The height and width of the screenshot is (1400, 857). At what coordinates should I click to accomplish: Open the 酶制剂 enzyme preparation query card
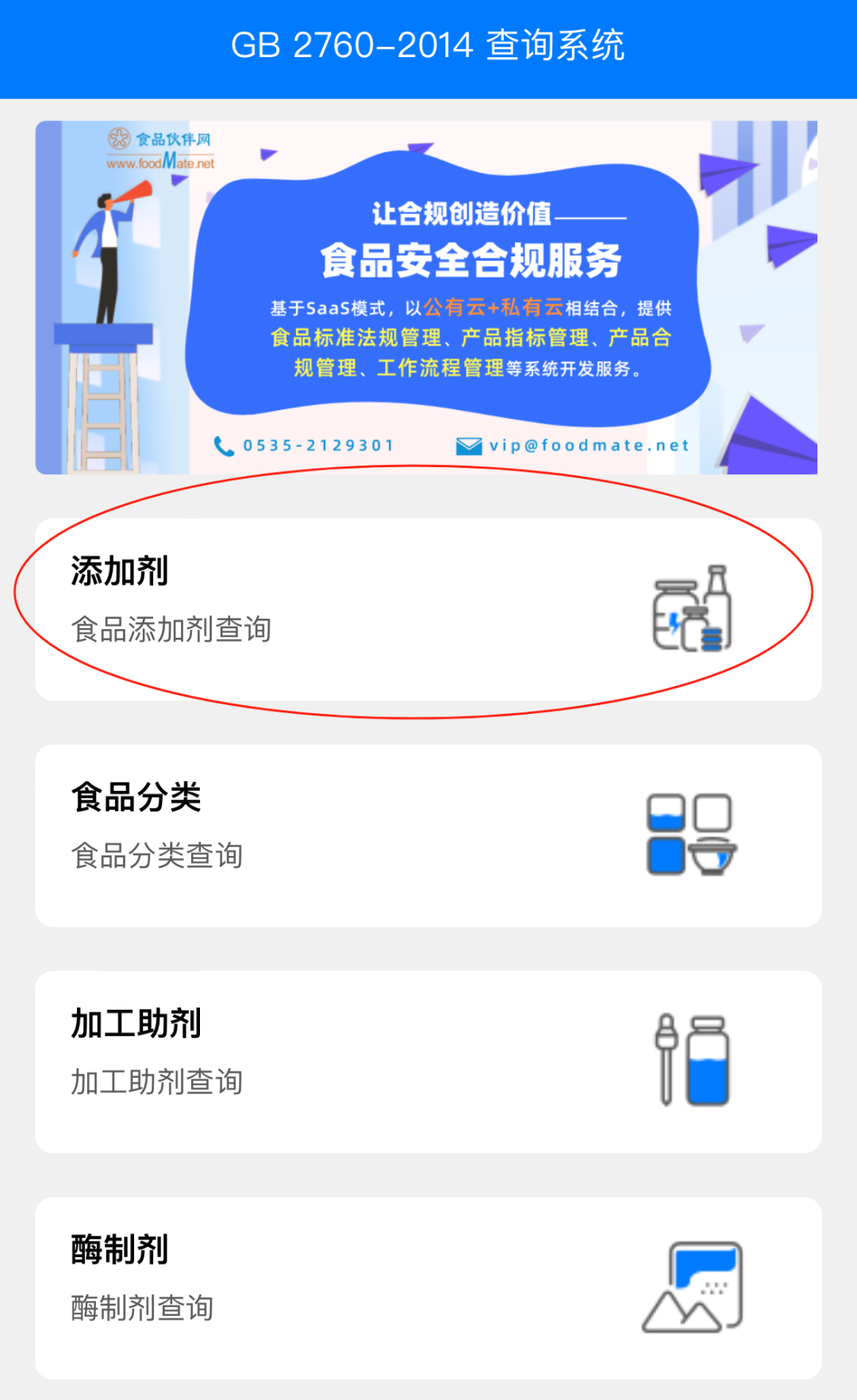pos(428,1287)
